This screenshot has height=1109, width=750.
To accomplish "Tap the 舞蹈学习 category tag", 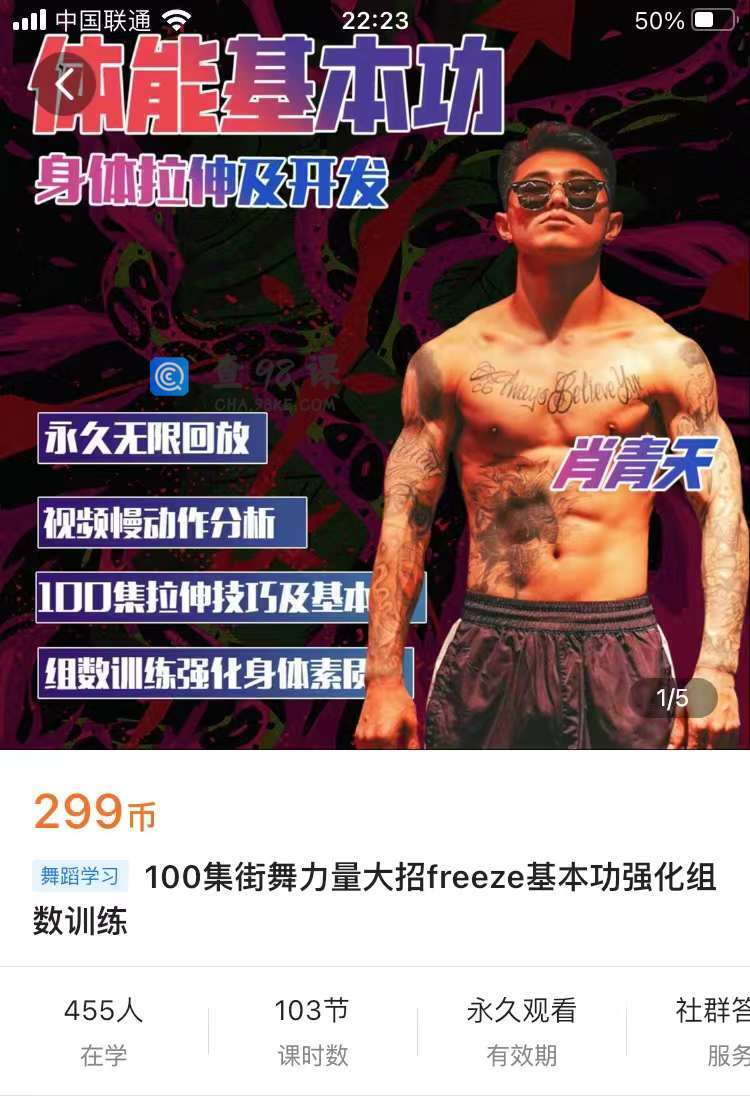I will [80, 877].
